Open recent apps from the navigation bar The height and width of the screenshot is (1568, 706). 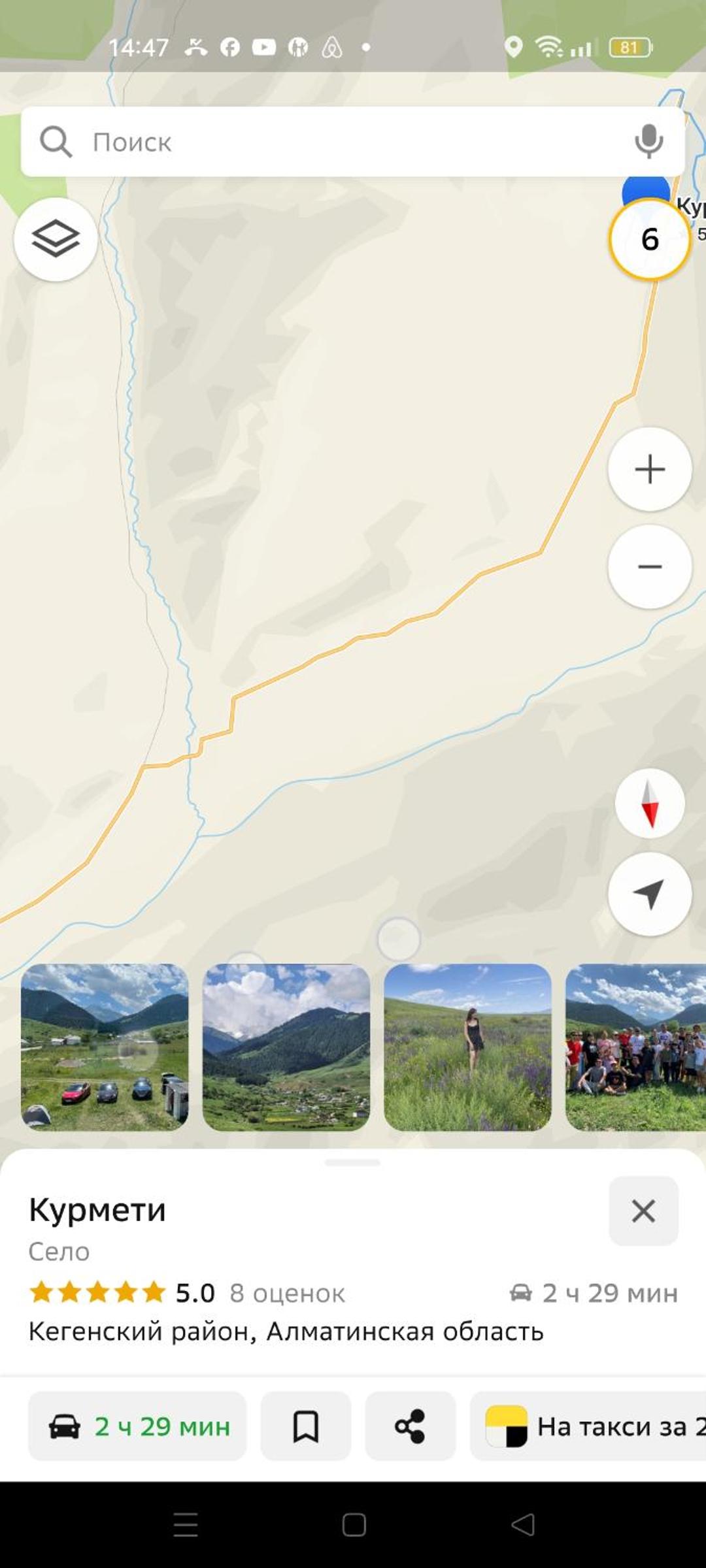pos(186,1525)
